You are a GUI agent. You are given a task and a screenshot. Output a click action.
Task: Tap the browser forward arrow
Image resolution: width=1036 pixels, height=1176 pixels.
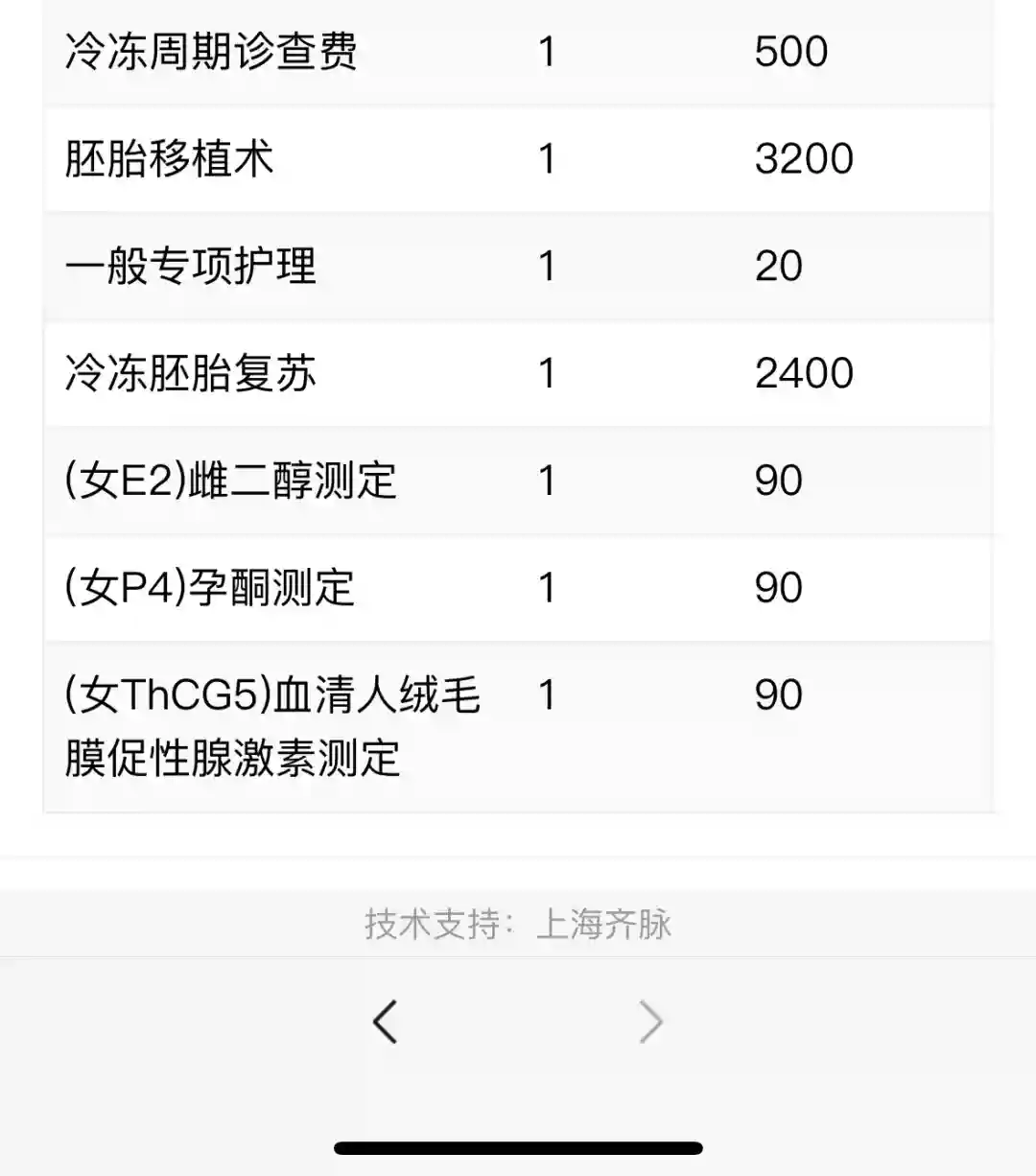click(x=650, y=1022)
